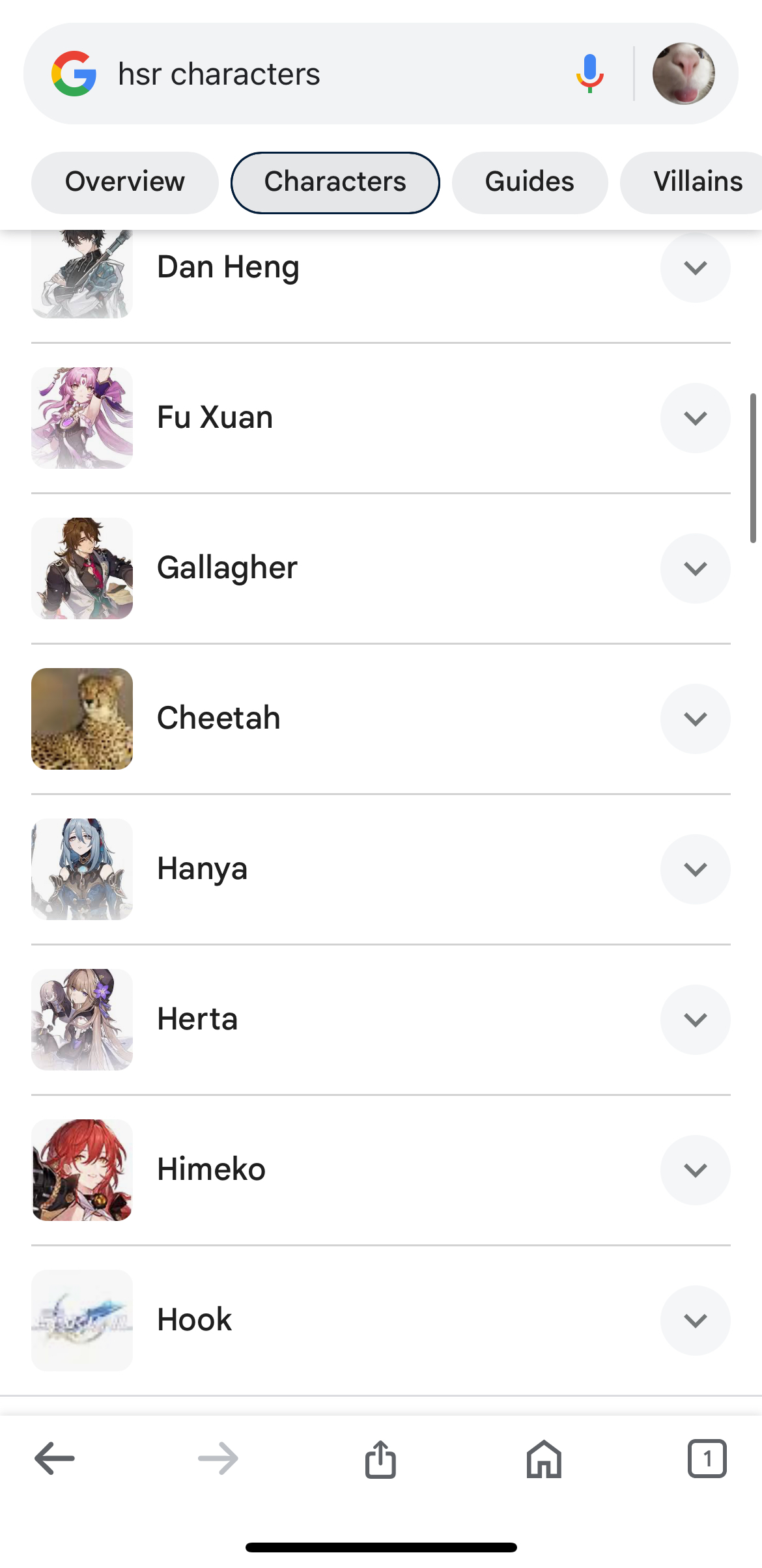This screenshot has height=1568, width=762.
Task: Return home via the home icon
Action: pos(544,1458)
